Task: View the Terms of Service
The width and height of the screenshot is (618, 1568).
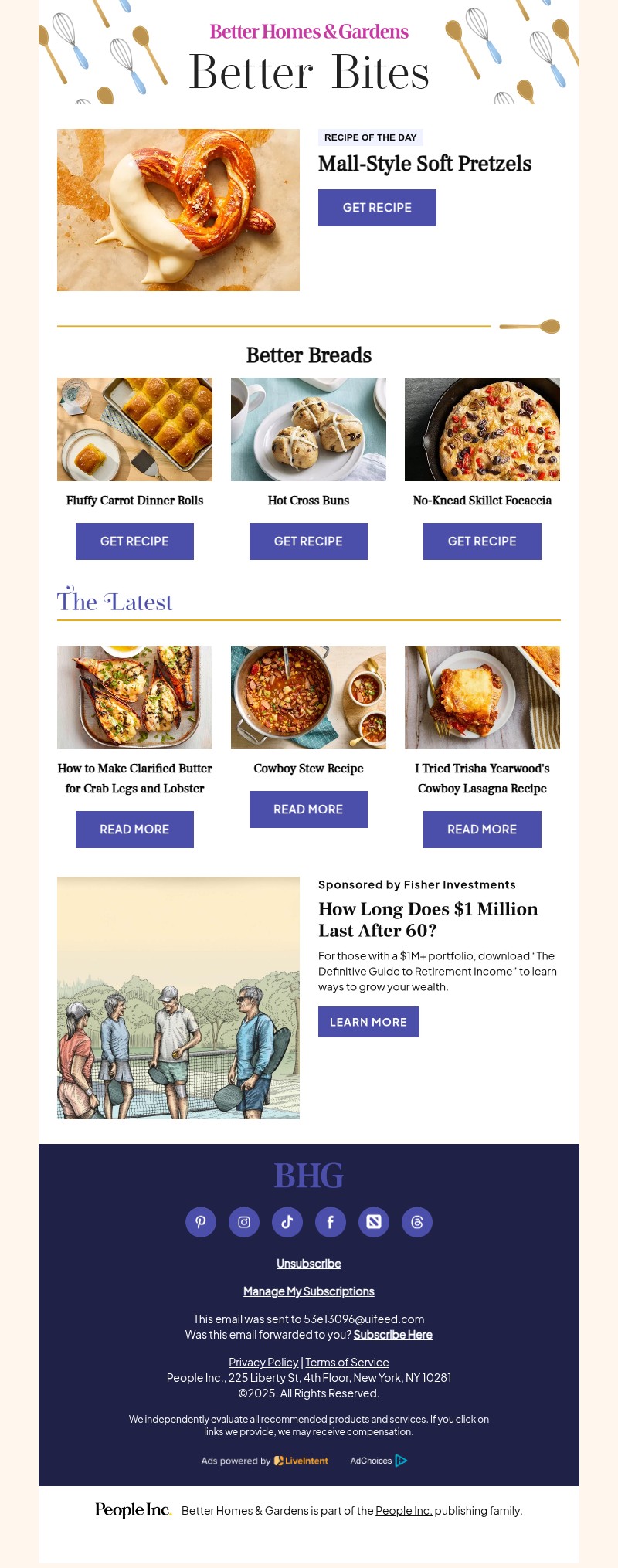Action: coord(347,1363)
